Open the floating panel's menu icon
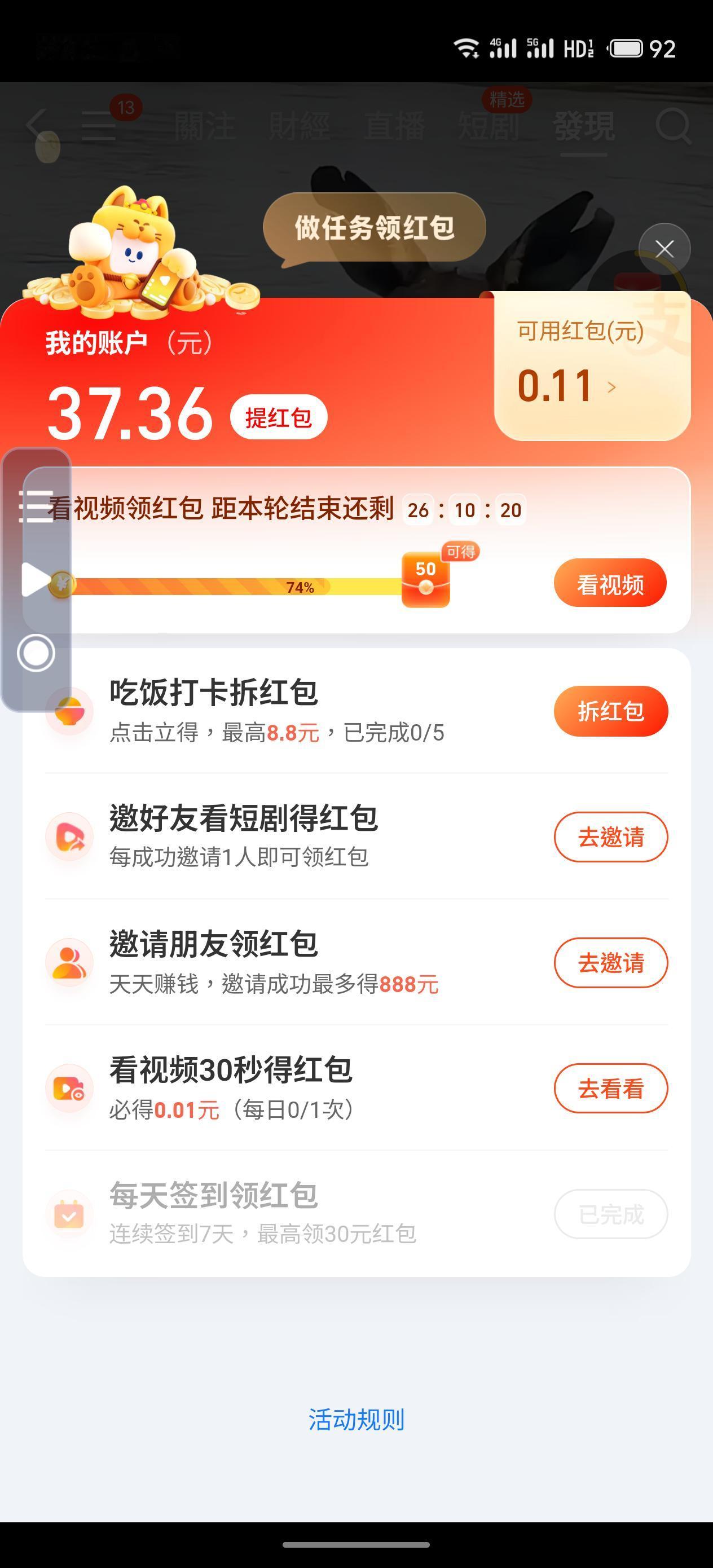This screenshot has height=1568, width=713. pyautogui.click(x=36, y=506)
